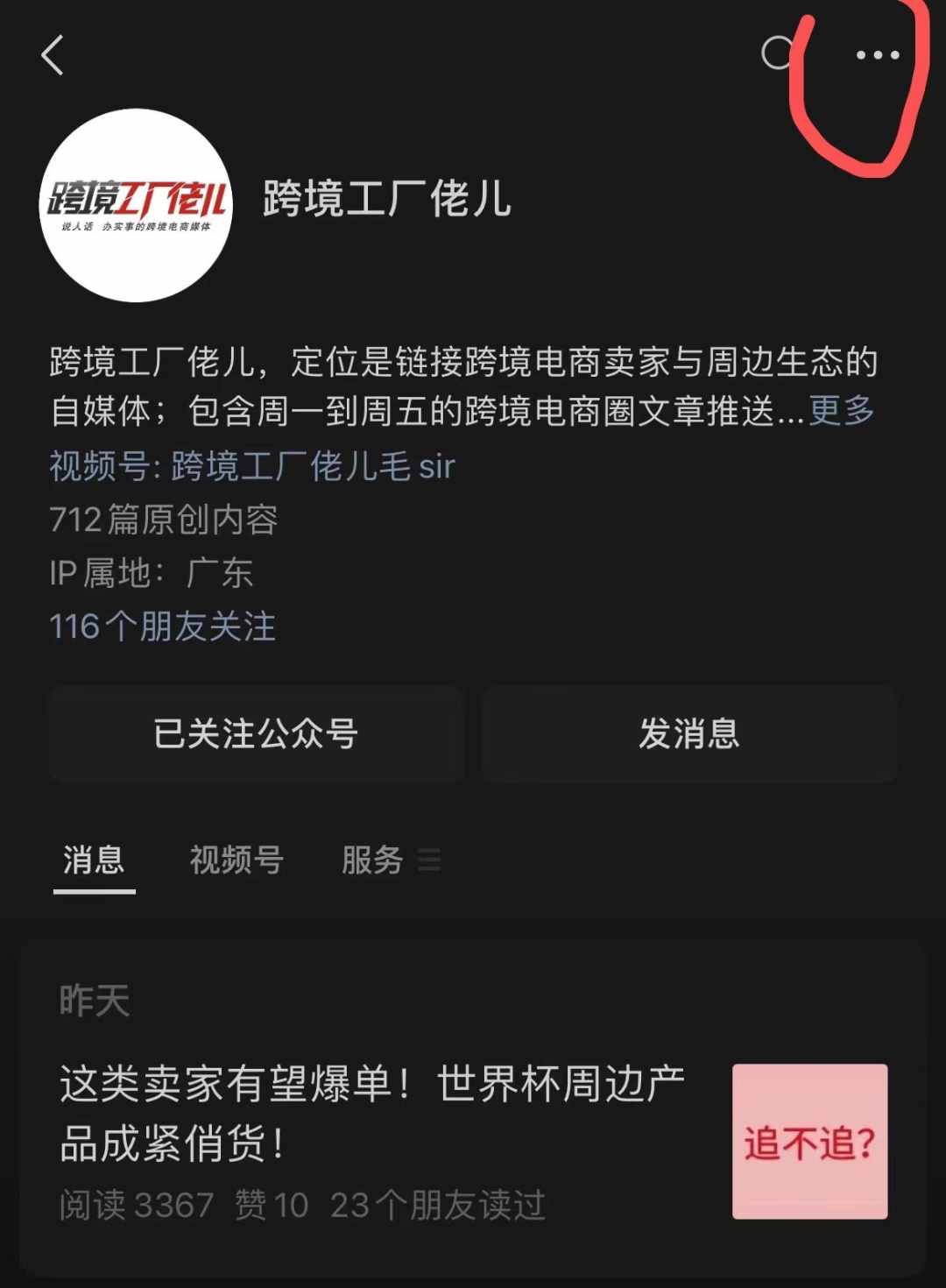The image size is (946, 1288).
Task: Switch to the 视频号 tab
Action: point(236,860)
